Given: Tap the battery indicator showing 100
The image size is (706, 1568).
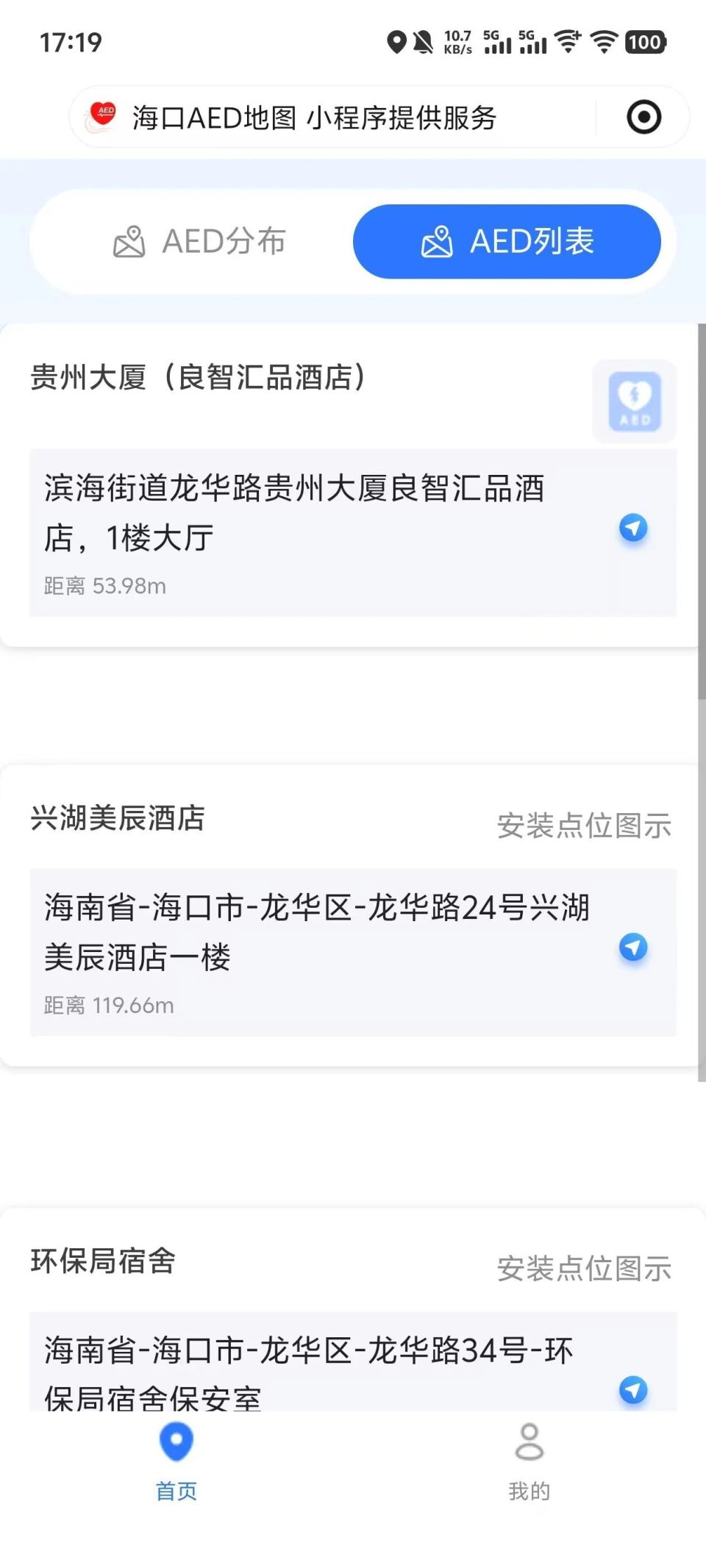Looking at the screenshot, I should click(645, 43).
